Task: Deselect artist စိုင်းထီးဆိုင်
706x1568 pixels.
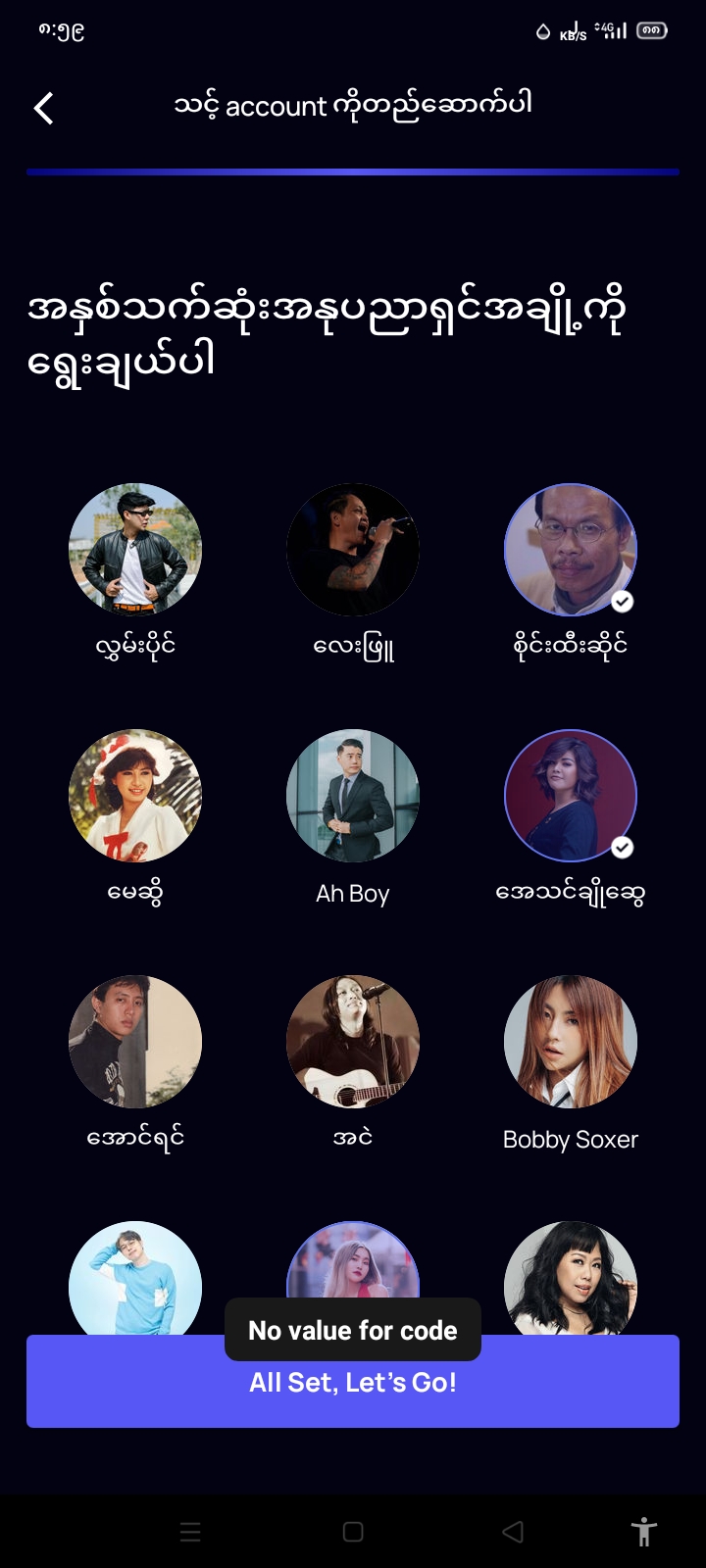Action: pos(571,550)
